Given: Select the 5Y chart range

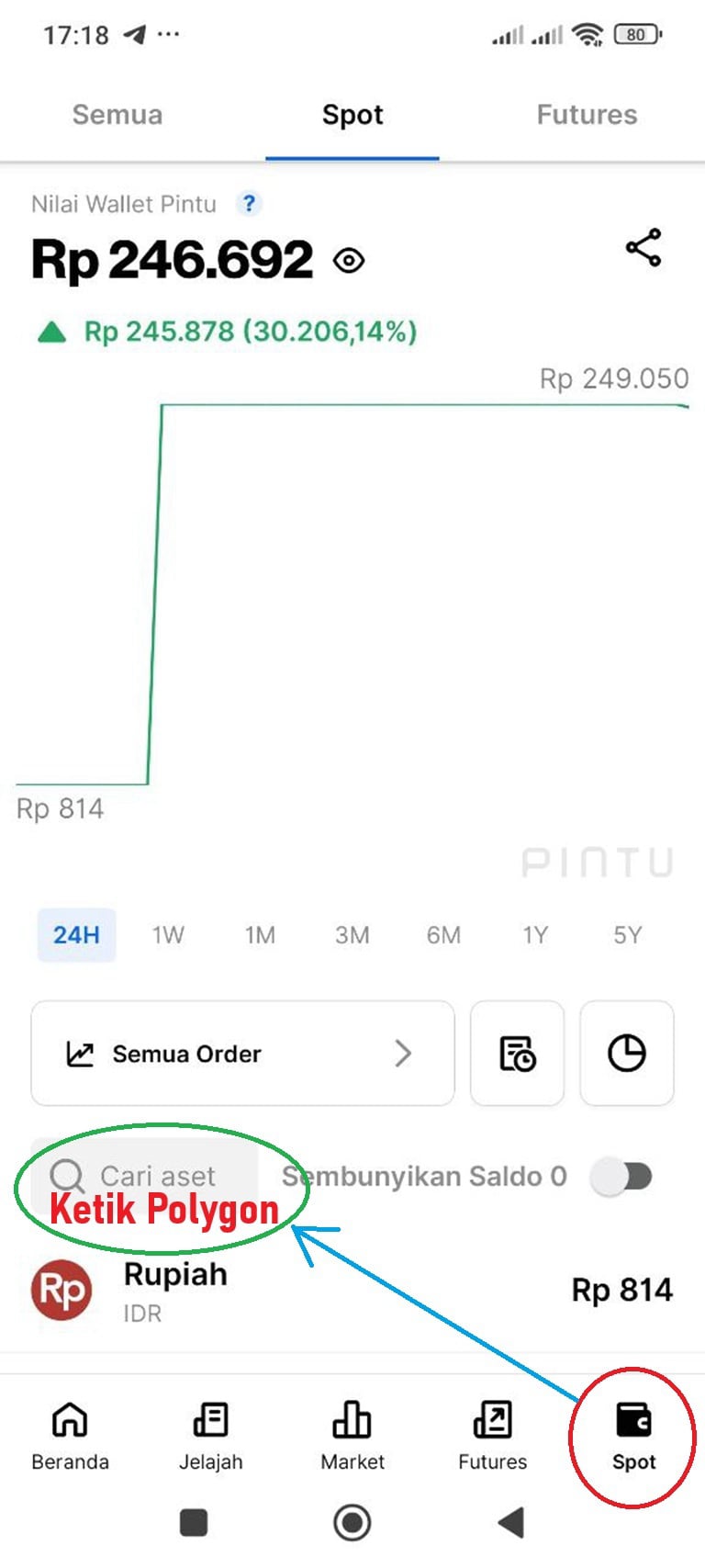Looking at the screenshot, I should click(x=627, y=935).
